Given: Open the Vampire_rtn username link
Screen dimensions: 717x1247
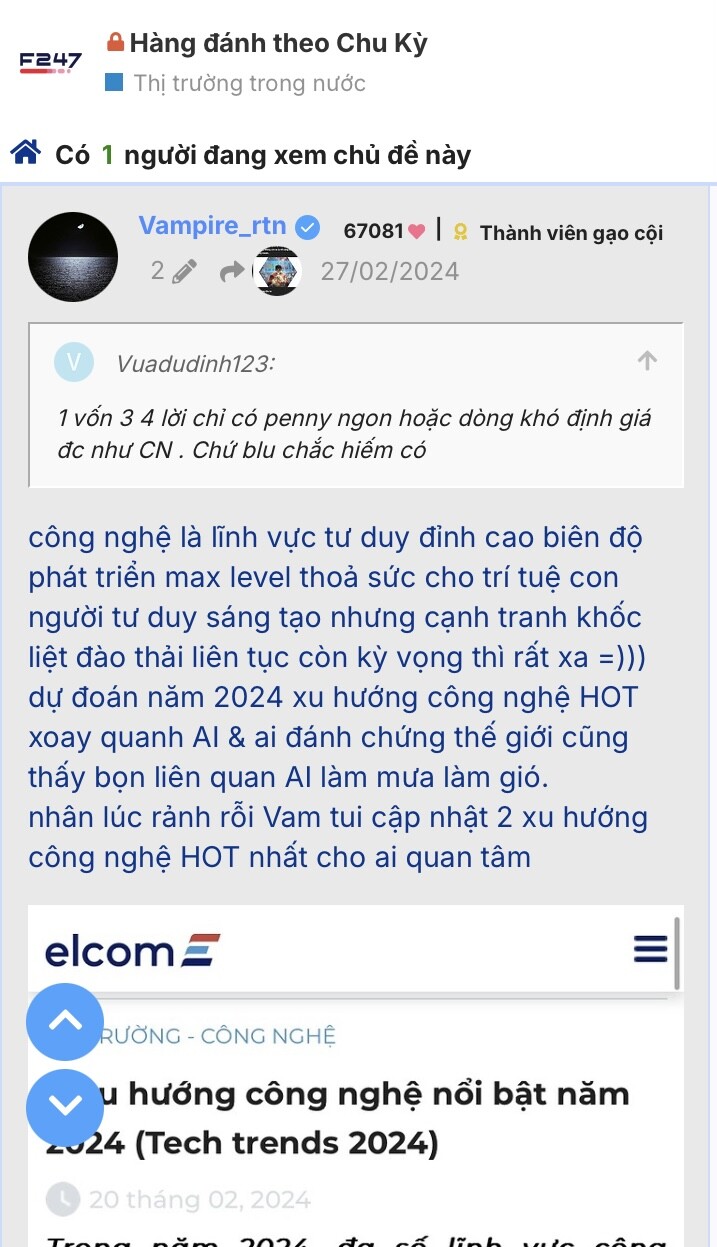Looking at the screenshot, I should (x=212, y=226).
